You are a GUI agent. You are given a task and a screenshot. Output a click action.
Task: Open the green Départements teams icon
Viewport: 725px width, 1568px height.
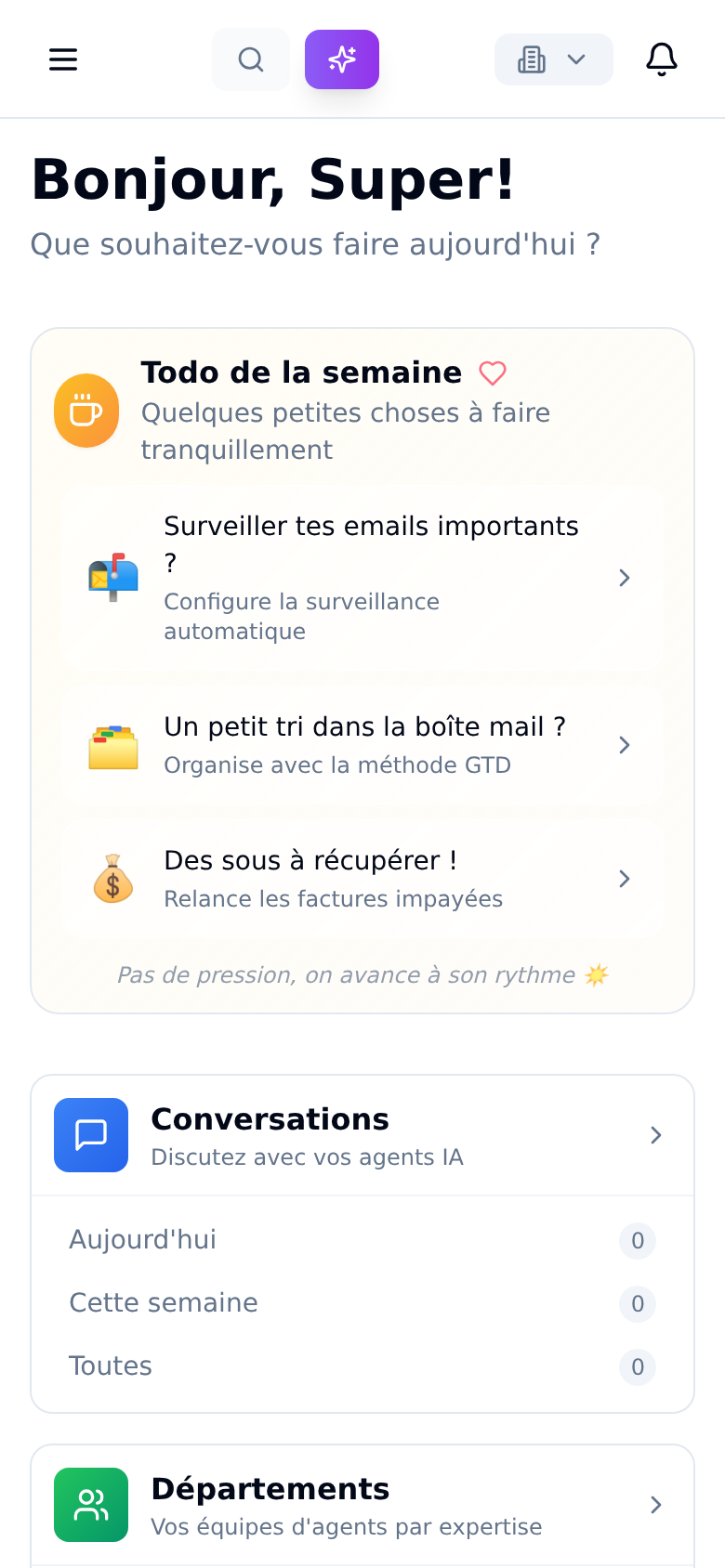tap(91, 1505)
